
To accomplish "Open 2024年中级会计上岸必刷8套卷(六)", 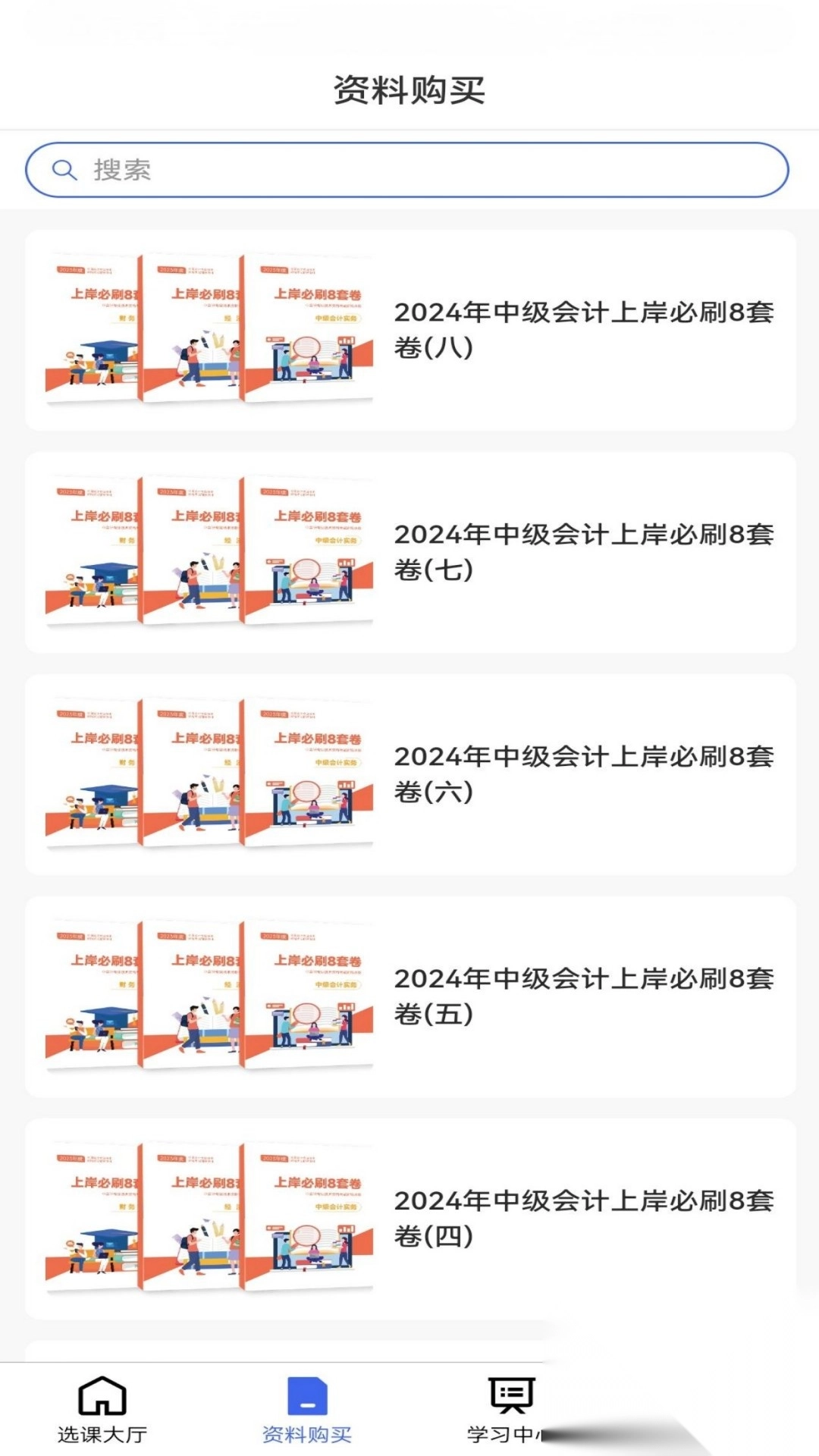I will pyautogui.click(x=584, y=770).
